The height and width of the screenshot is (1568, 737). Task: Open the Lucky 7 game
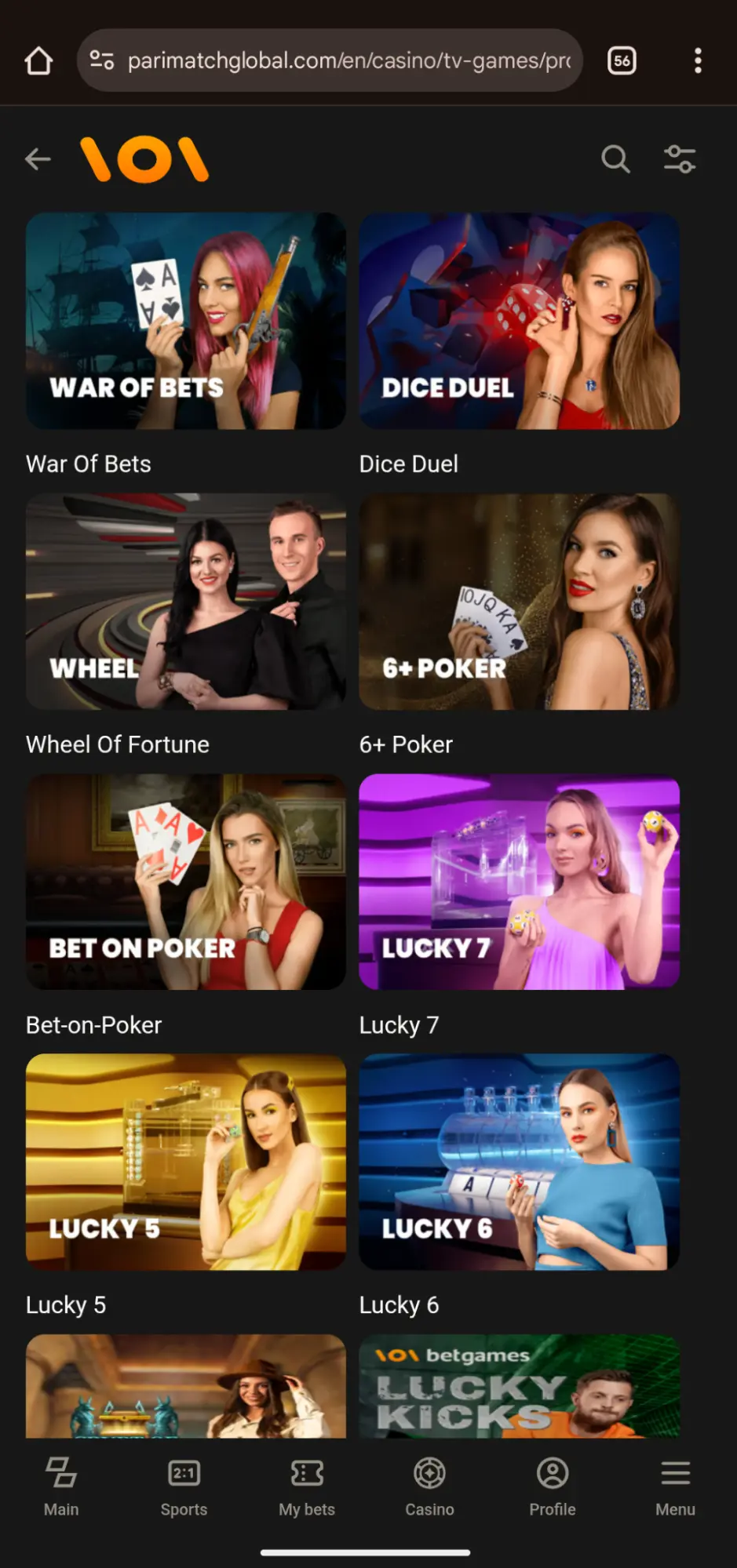pos(519,882)
